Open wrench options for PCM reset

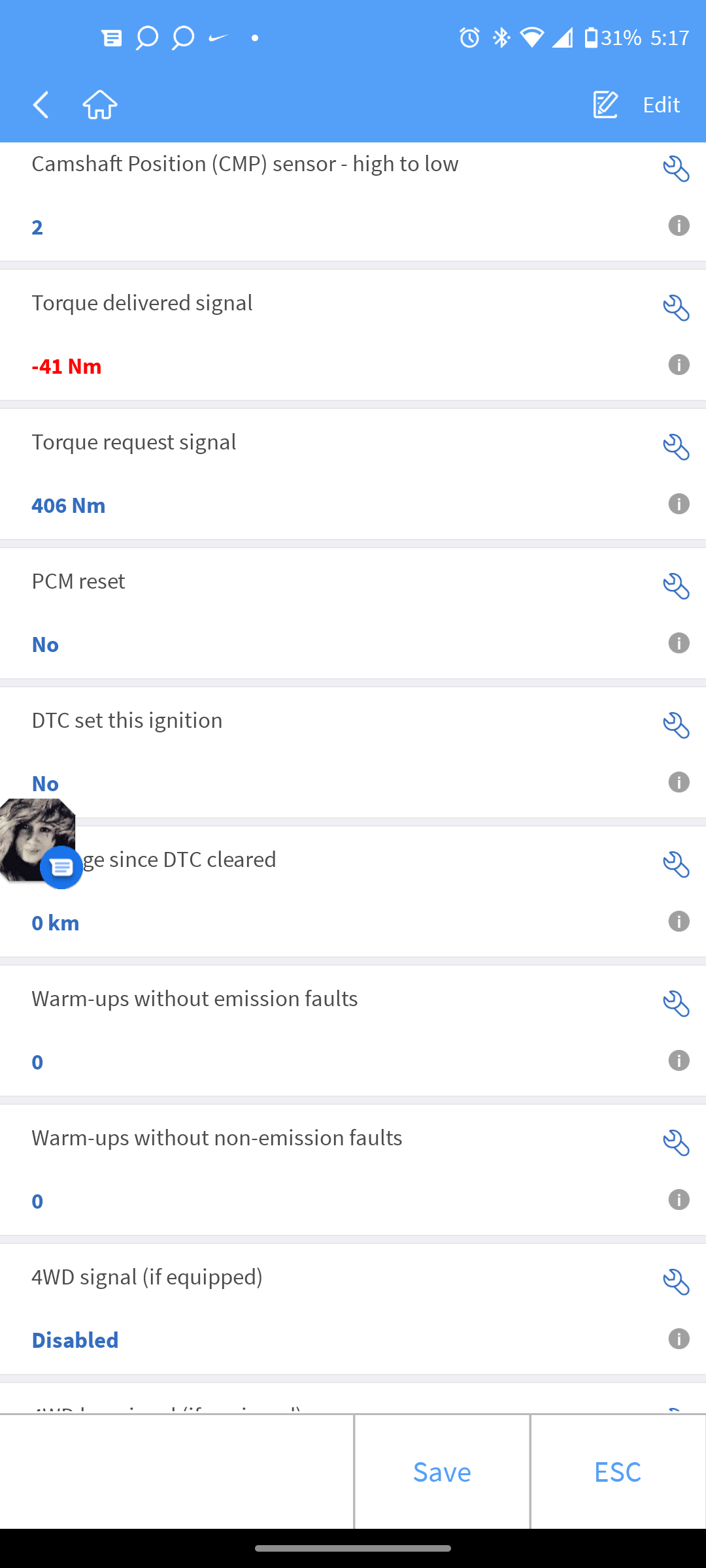pyautogui.click(x=676, y=586)
